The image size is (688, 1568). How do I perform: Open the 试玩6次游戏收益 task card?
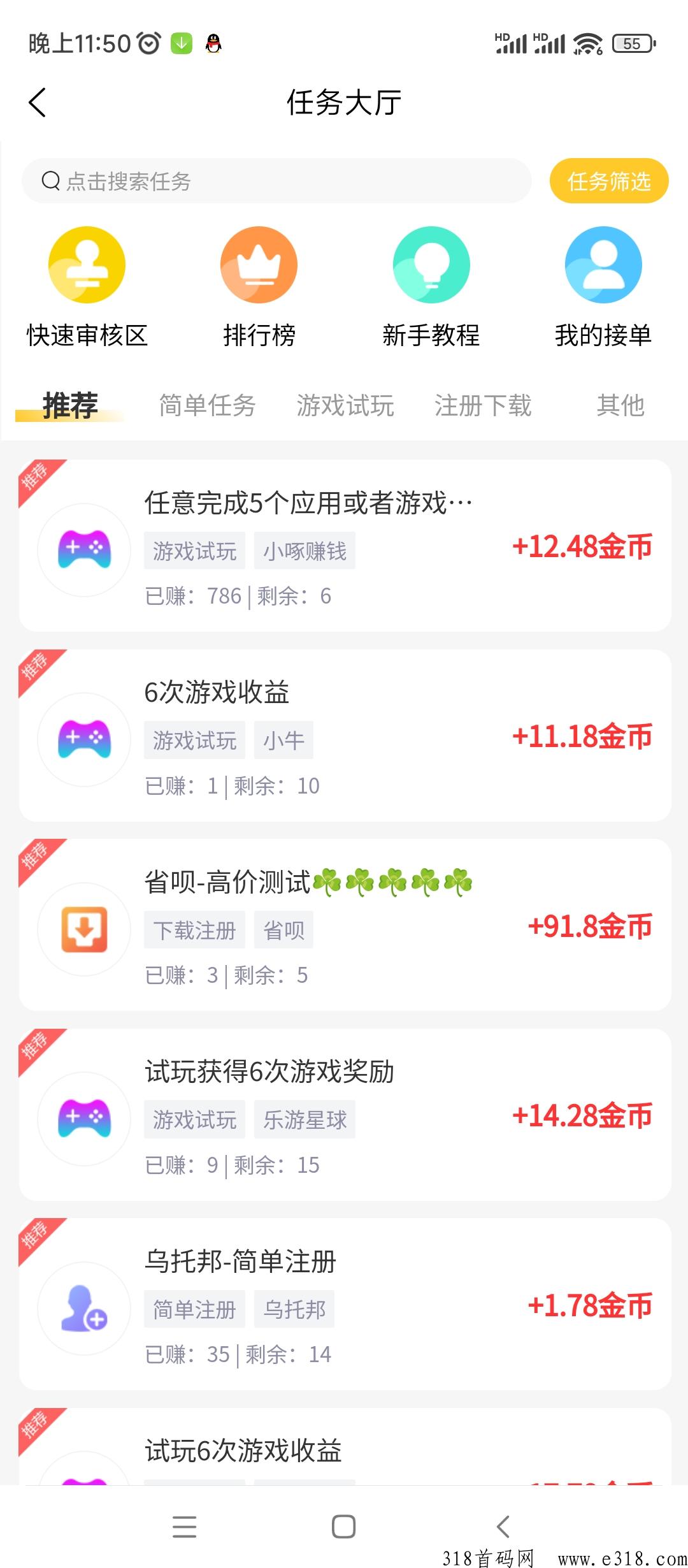345,1447
